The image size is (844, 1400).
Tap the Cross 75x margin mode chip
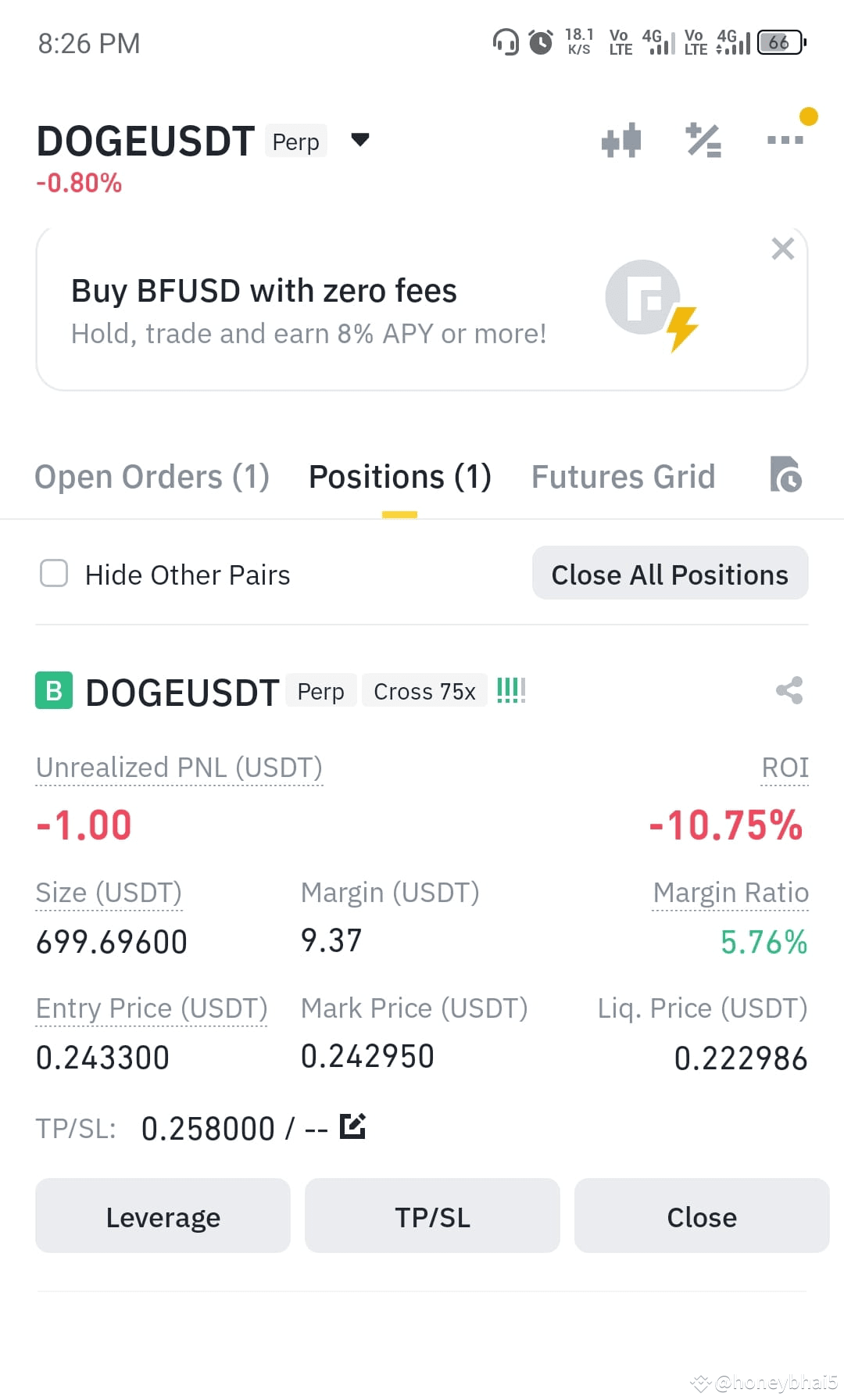pos(424,691)
